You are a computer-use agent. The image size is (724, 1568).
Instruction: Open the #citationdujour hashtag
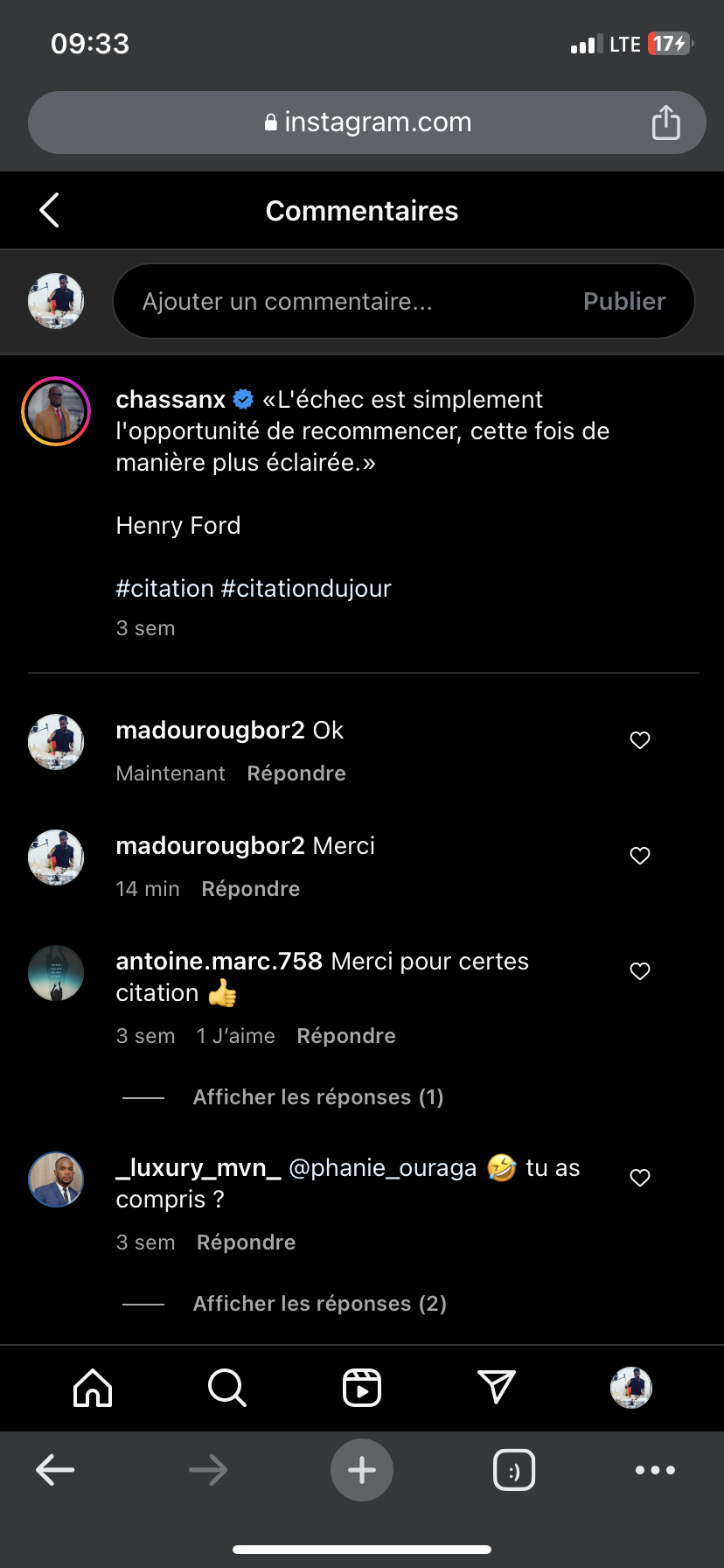tap(306, 588)
